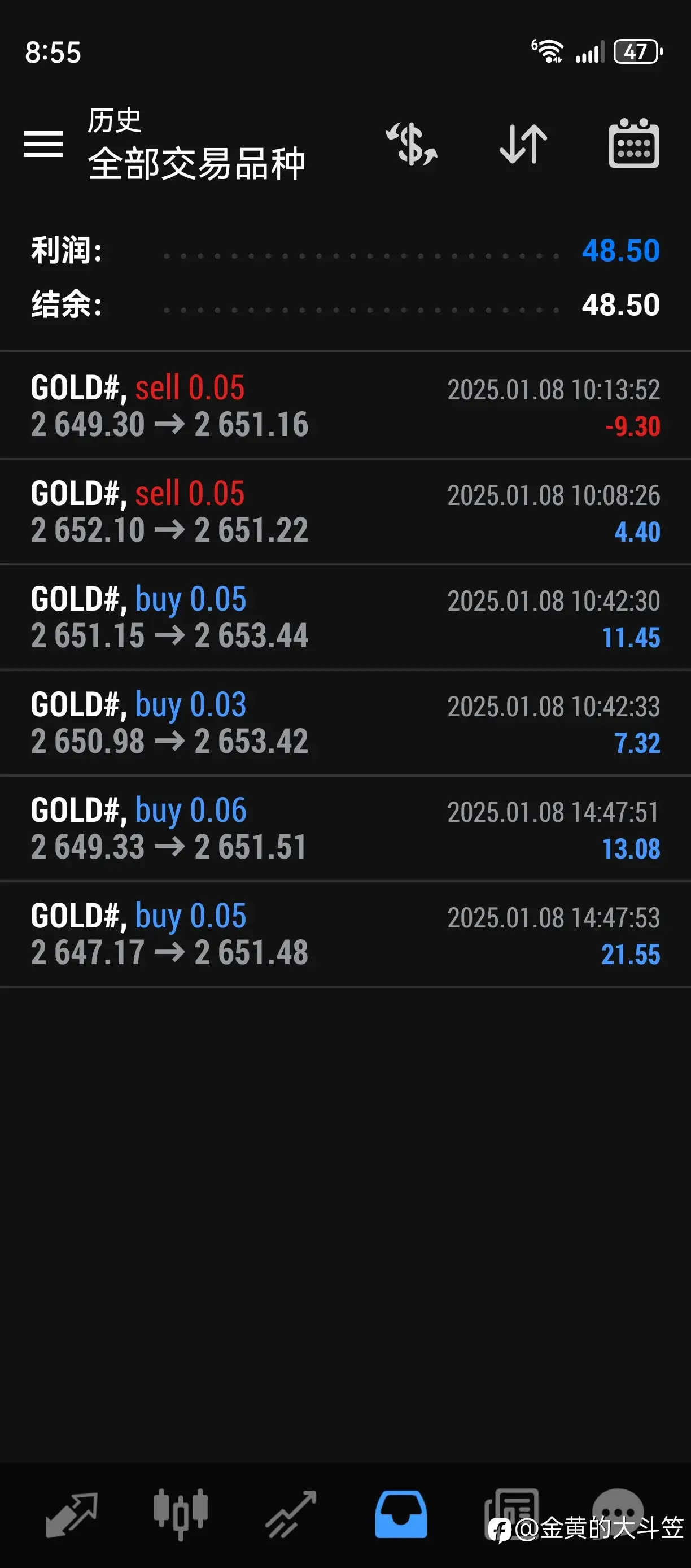Image resolution: width=691 pixels, height=1568 pixels.
Task: Open the sort order arrows
Action: [523, 144]
